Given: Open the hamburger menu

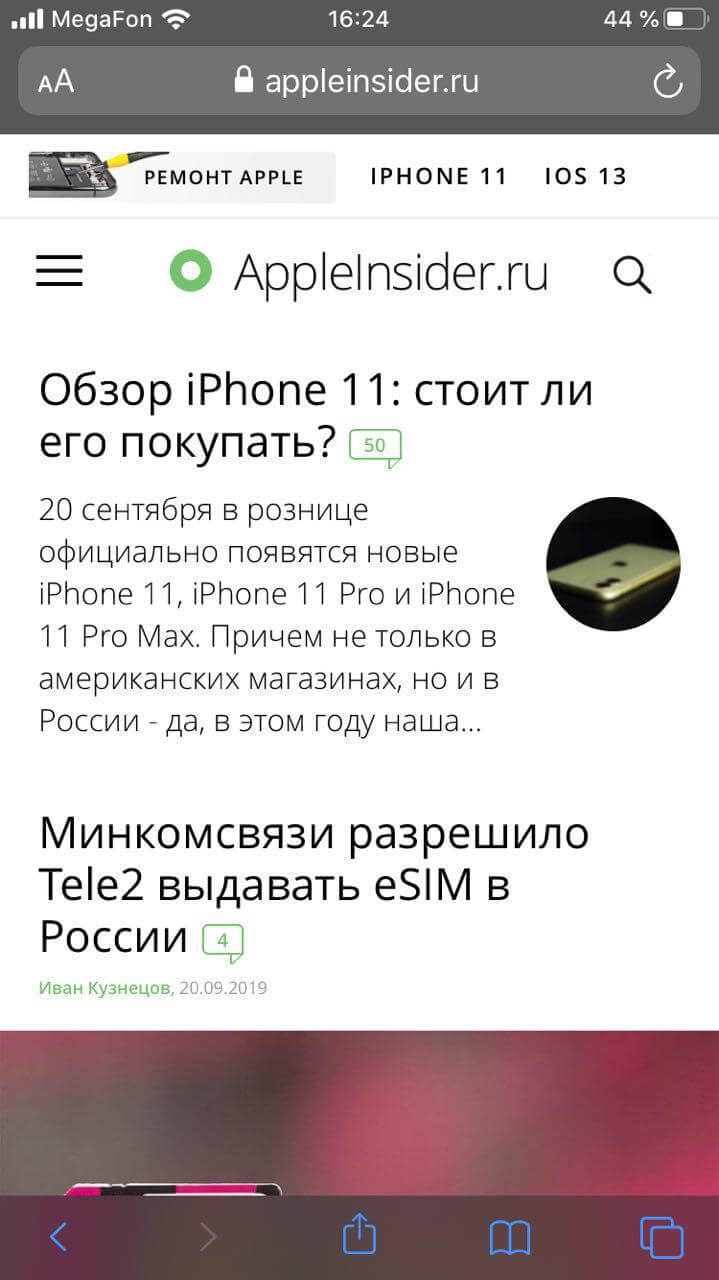Looking at the screenshot, I should point(59,271).
